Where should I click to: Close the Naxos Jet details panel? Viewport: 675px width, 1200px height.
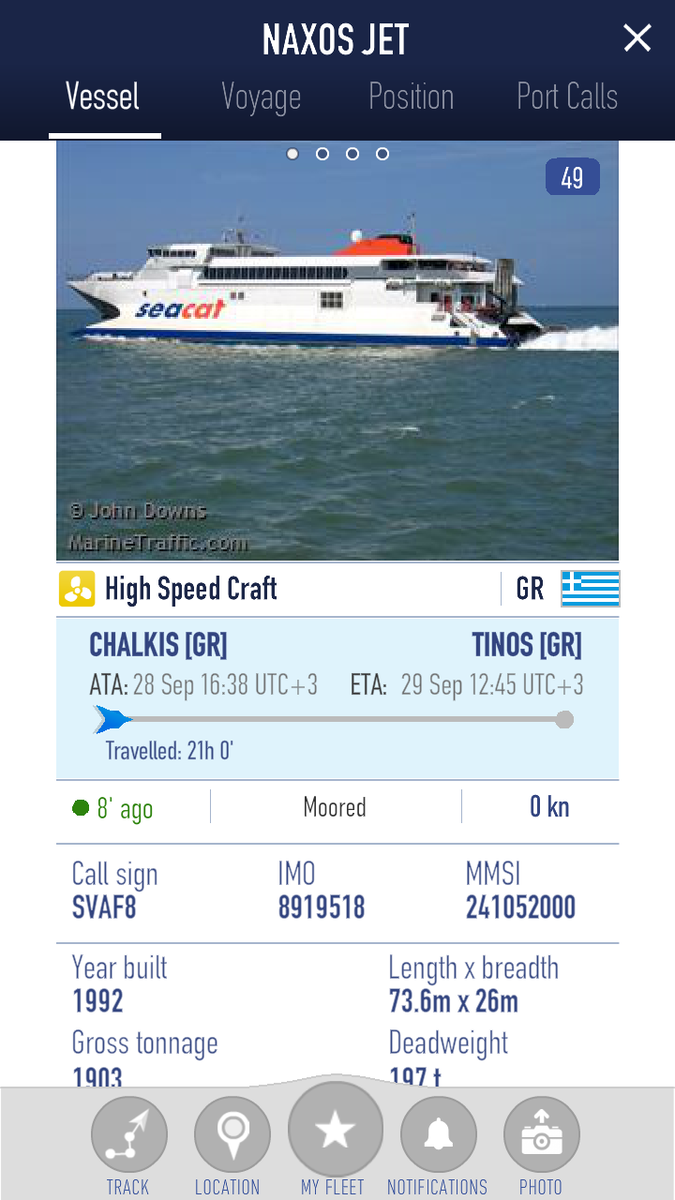coord(636,39)
